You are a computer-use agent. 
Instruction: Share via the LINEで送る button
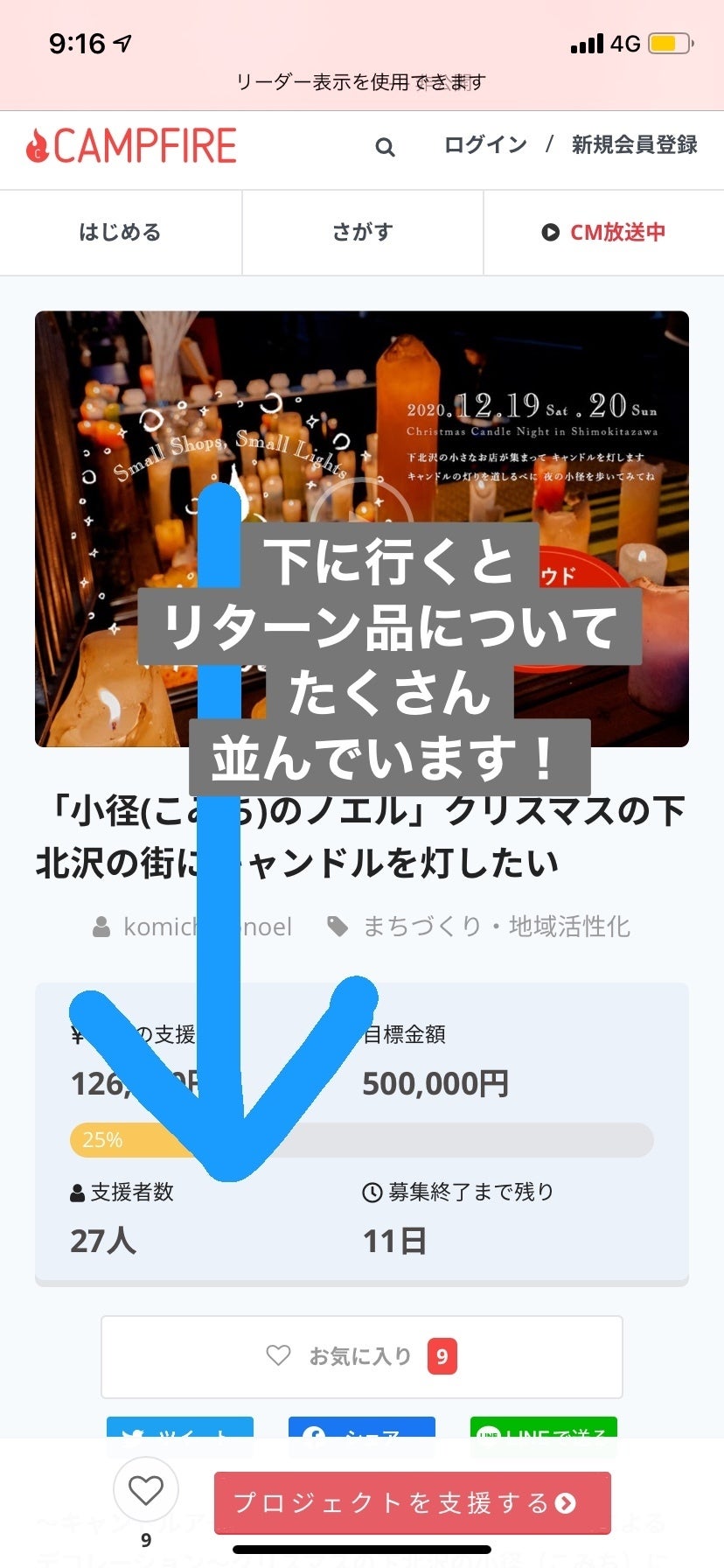pyautogui.click(x=543, y=1435)
